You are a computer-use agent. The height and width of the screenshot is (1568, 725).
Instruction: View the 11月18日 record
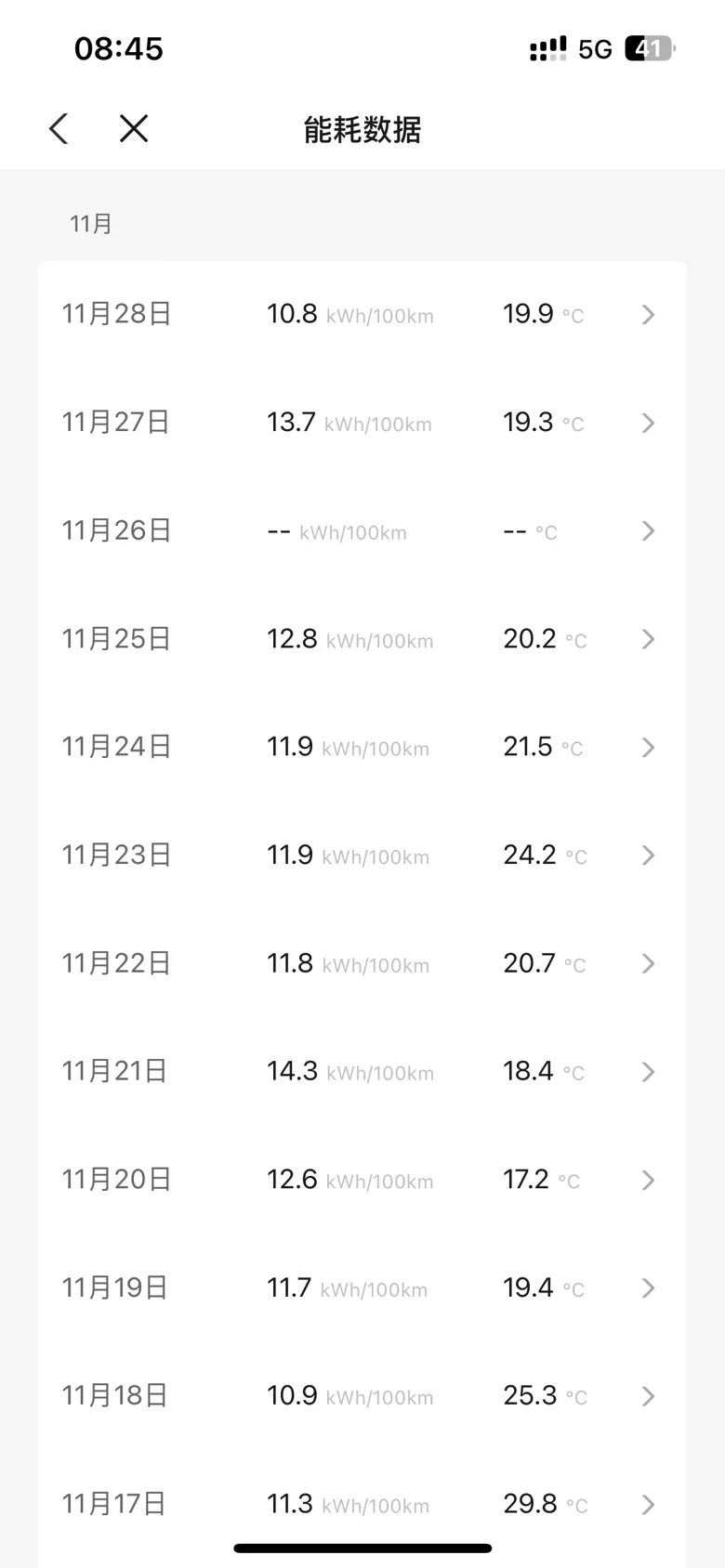point(362,1396)
